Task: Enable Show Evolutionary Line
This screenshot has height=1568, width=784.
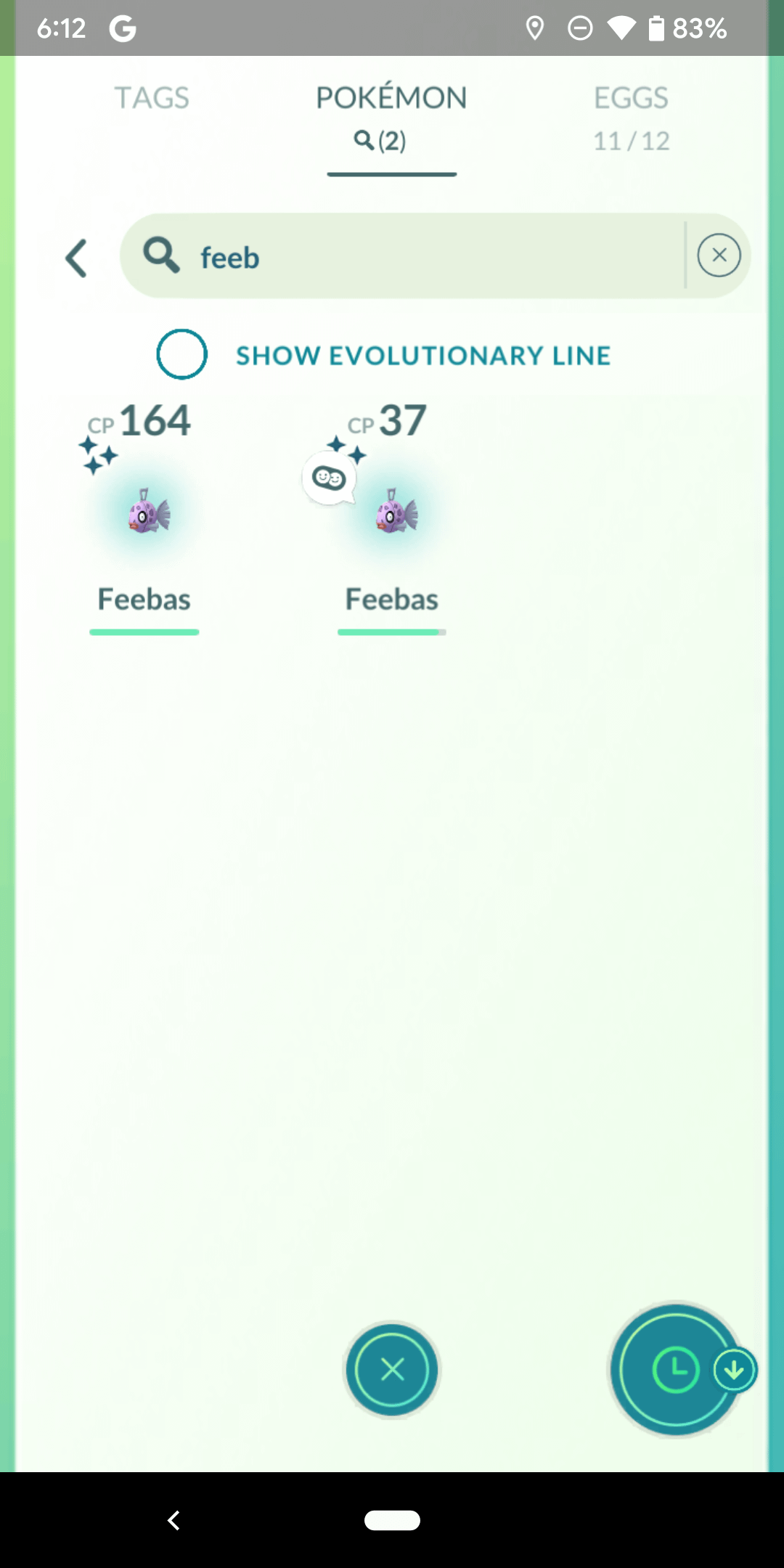Action: 182,355
